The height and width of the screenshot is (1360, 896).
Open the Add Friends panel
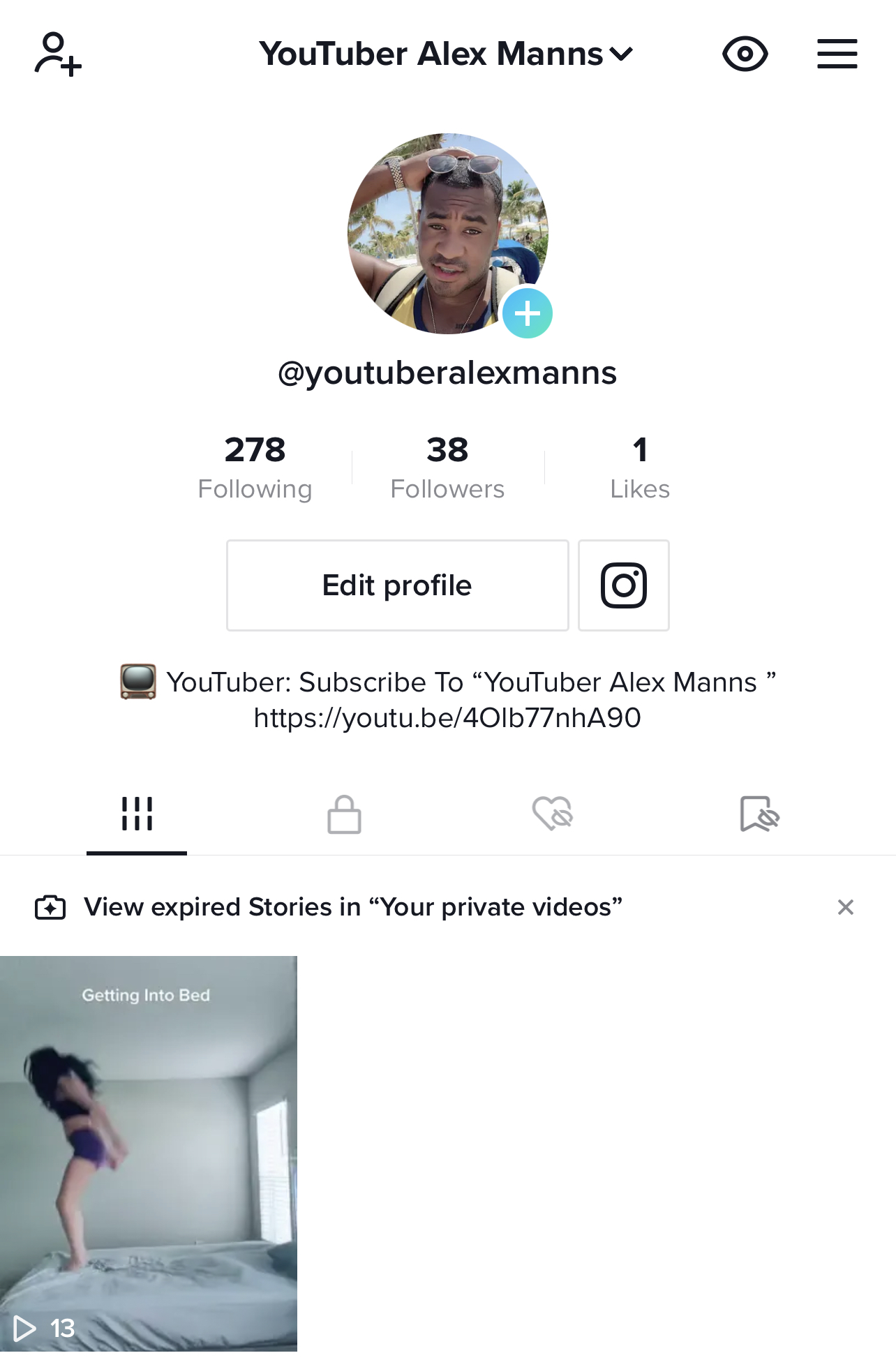[x=57, y=53]
